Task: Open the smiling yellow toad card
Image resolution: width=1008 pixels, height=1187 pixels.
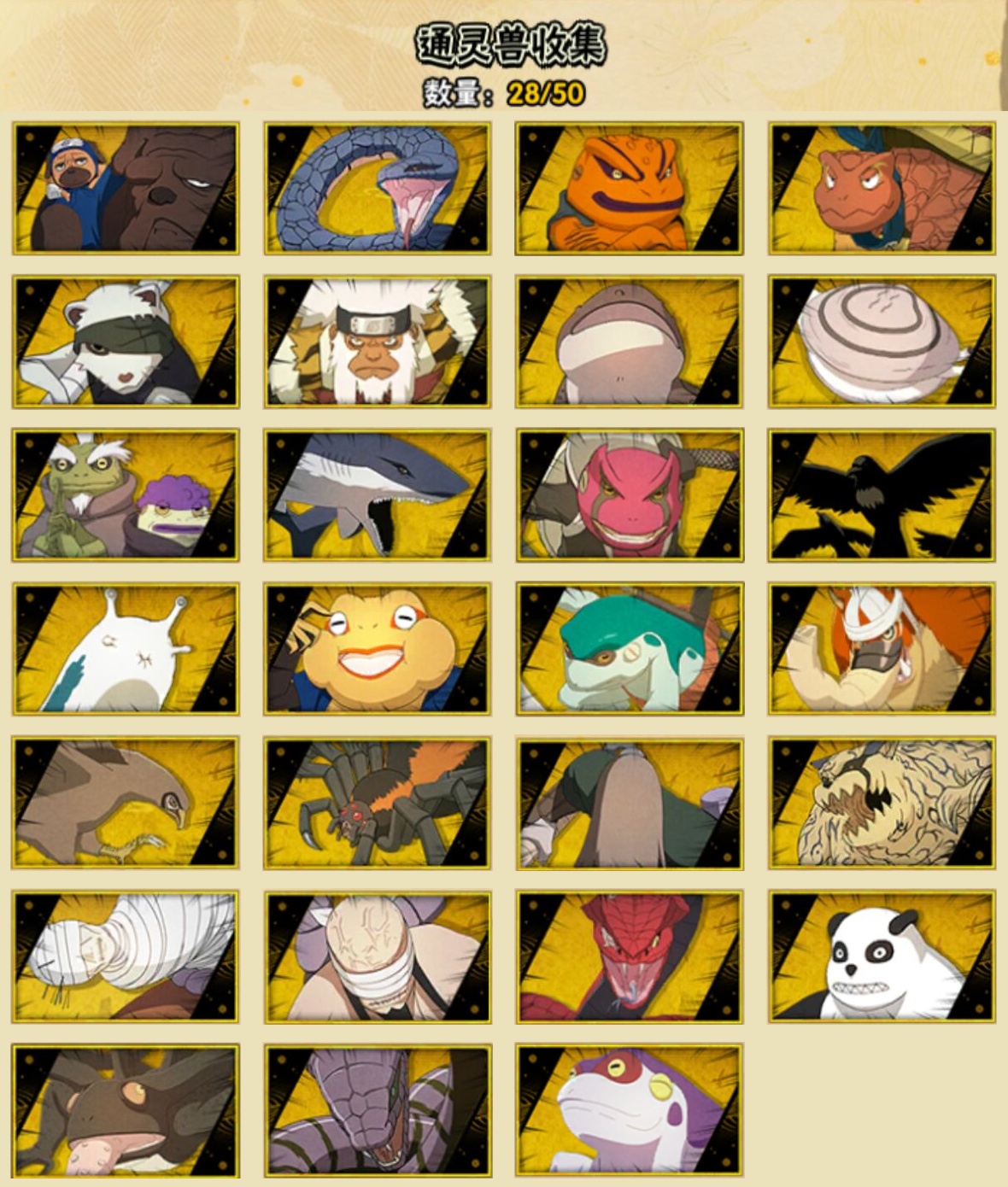Action: [x=377, y=649]
